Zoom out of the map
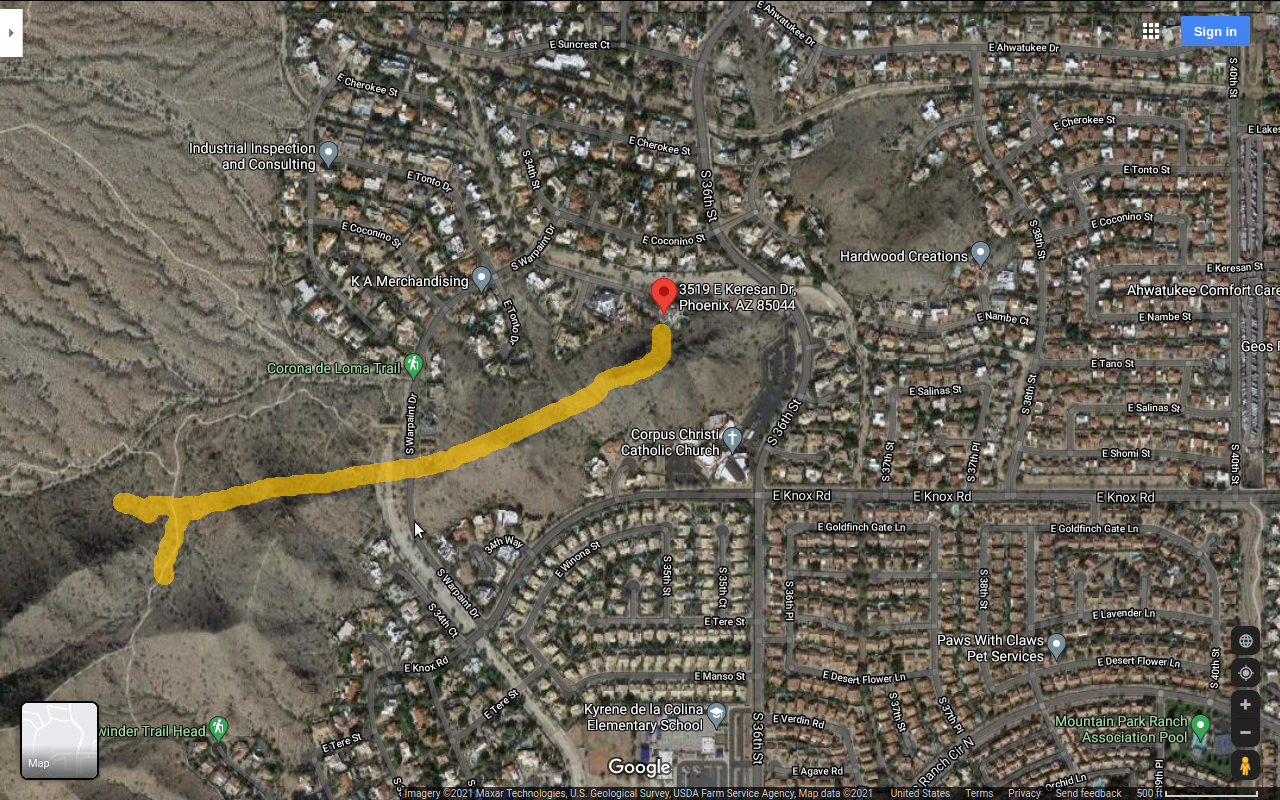Screen dimensions: 1280x800 (x=1245, y=733)
